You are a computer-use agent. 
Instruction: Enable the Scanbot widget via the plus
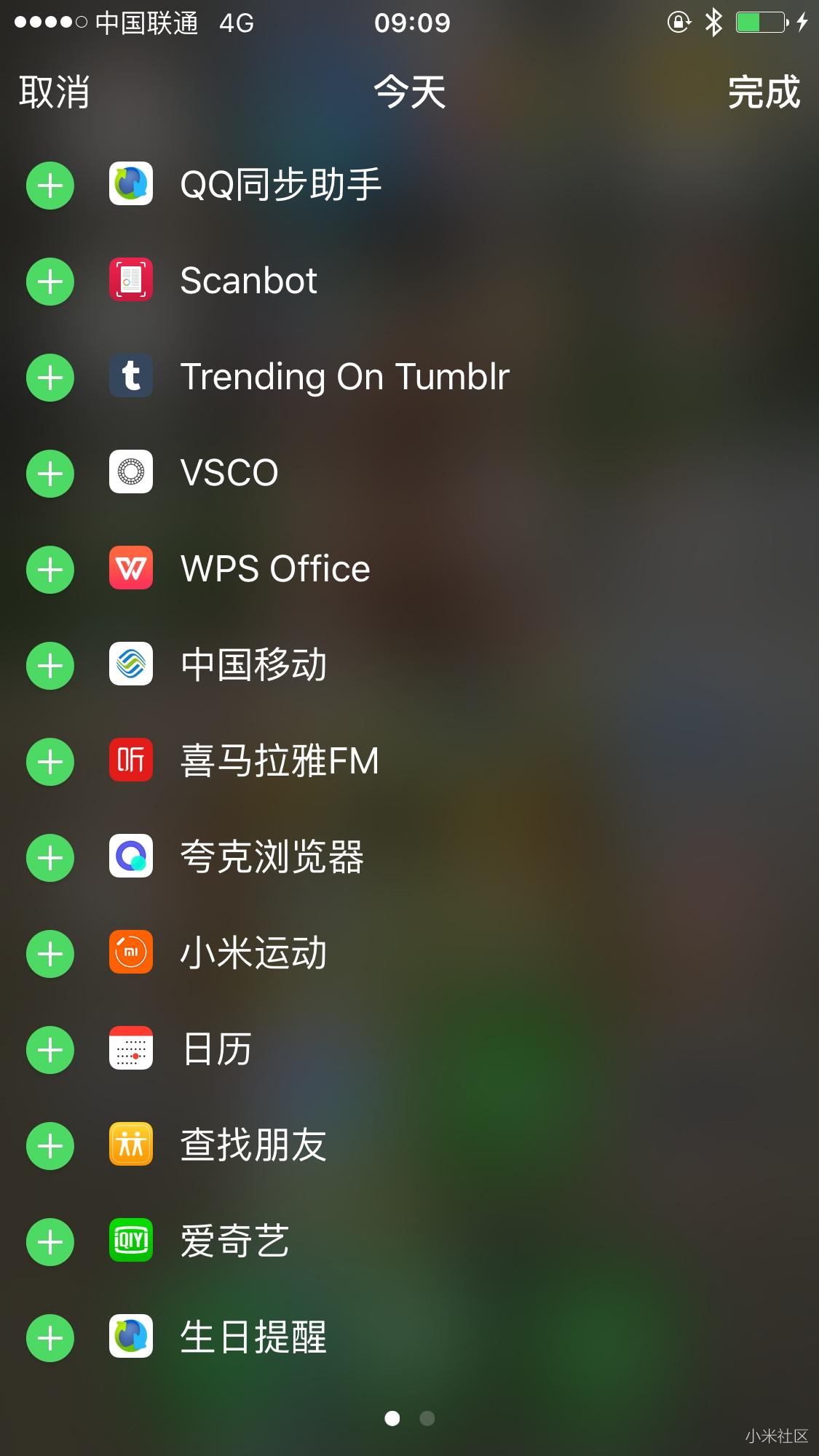[x=50, y=282]
